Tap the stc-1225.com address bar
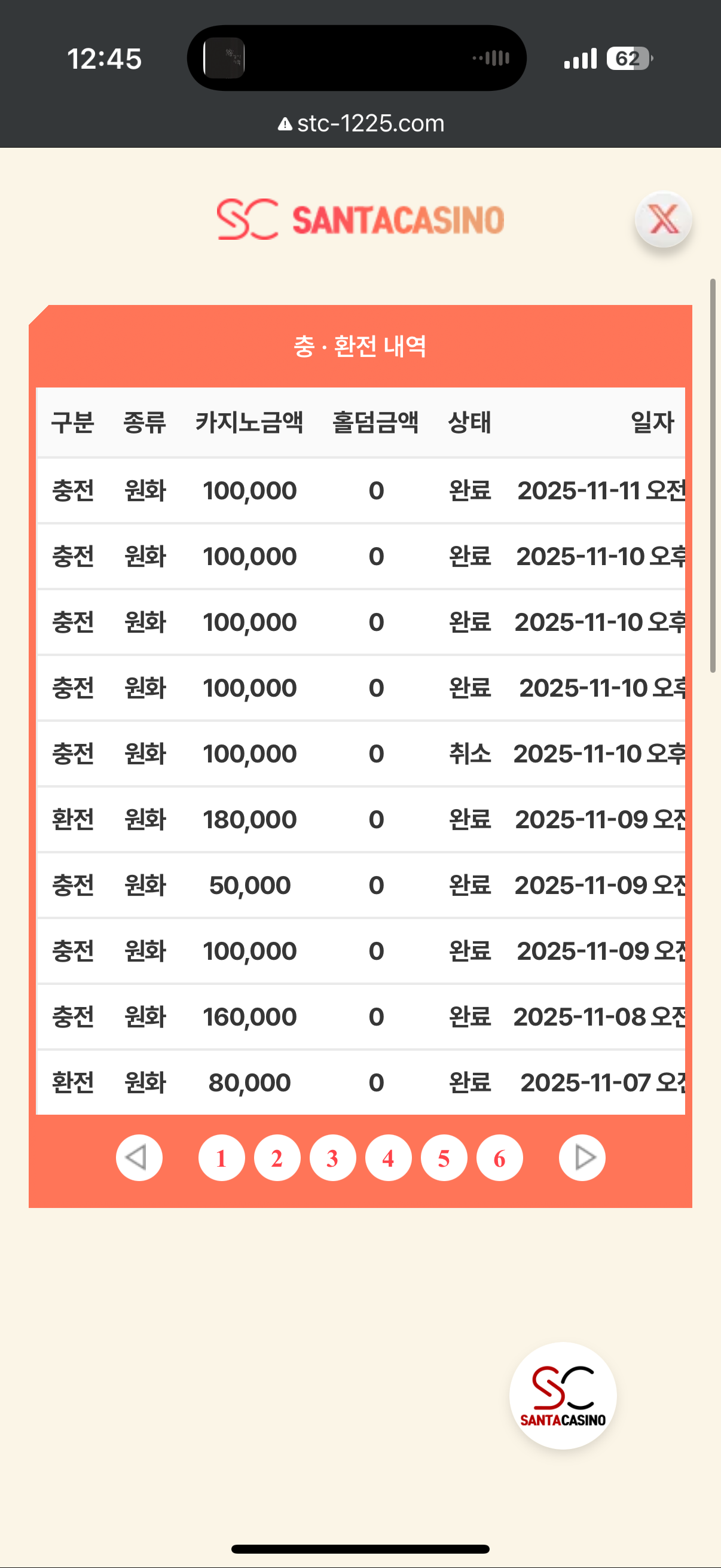The image size is (721, 1568). [362, 124]
